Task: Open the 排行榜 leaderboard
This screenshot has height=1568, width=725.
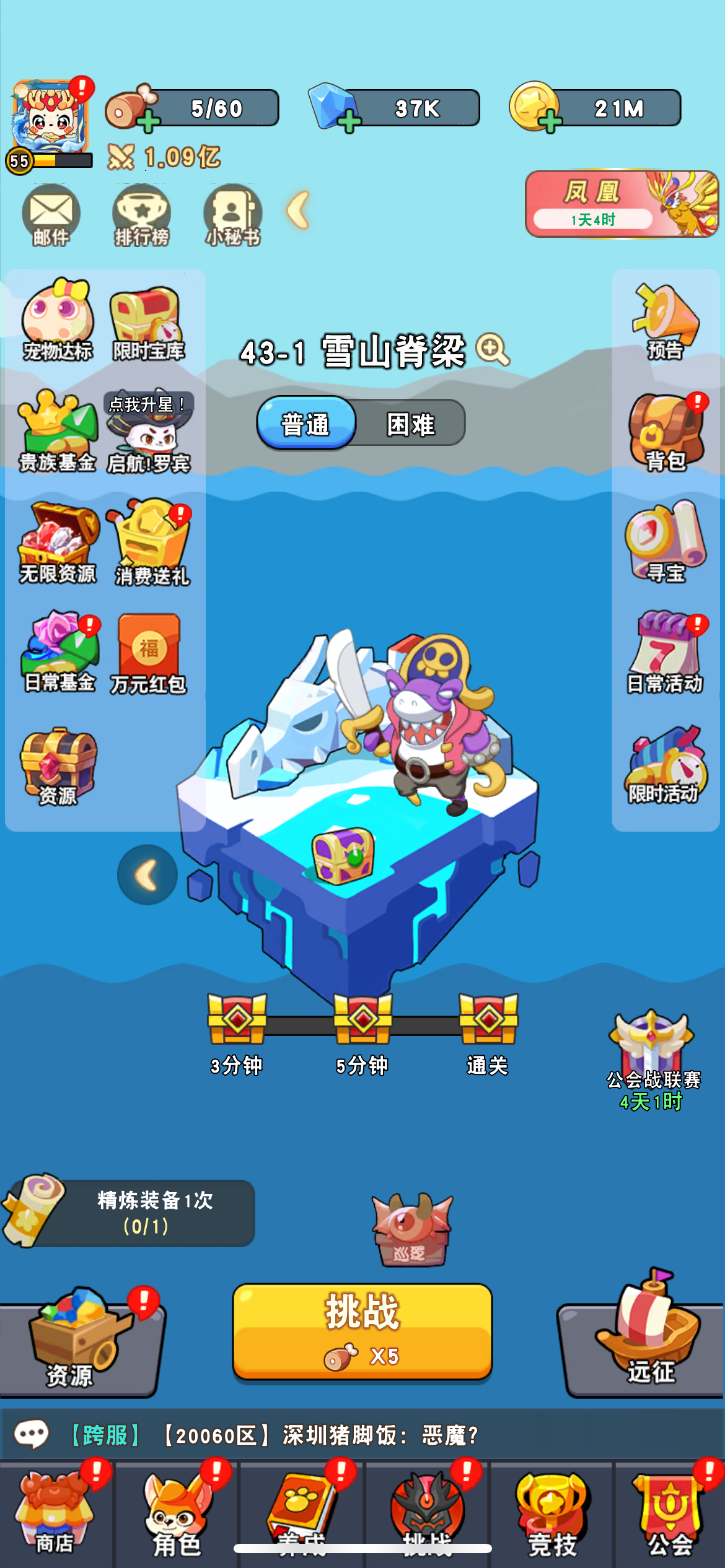Action: [141, 215]
